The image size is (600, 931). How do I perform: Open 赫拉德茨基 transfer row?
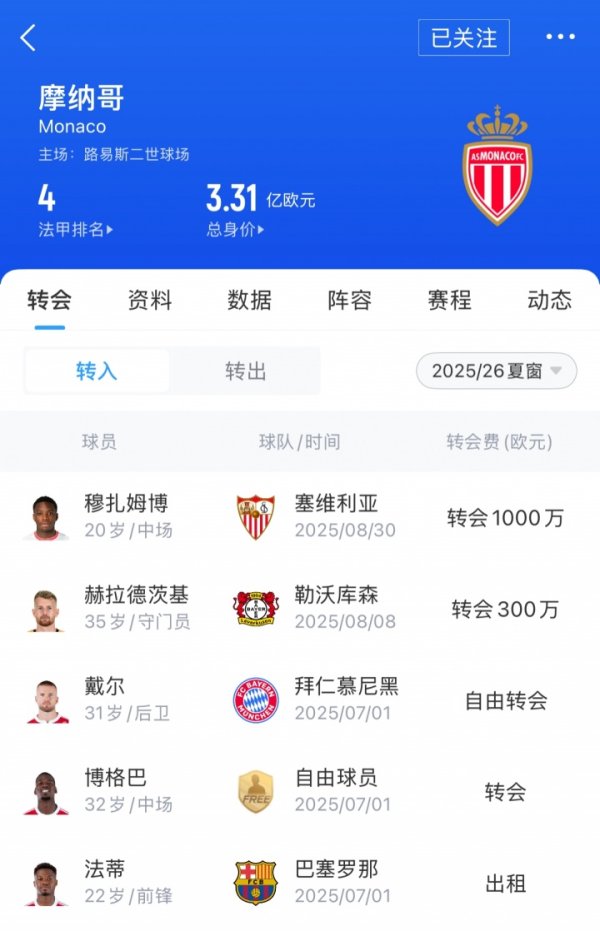(300, 609)
